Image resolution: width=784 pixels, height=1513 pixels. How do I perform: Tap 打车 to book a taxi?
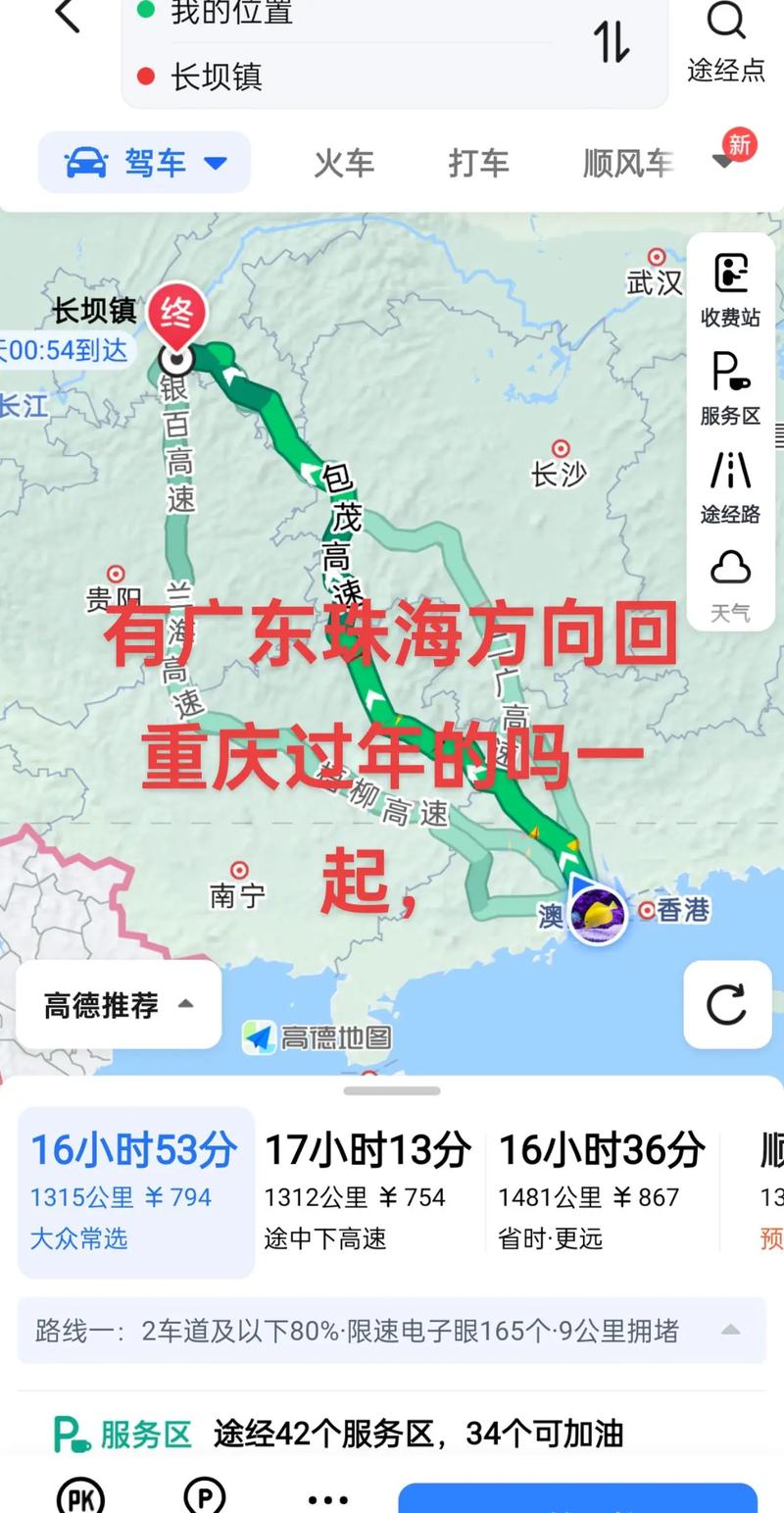(x=477, y=163)
